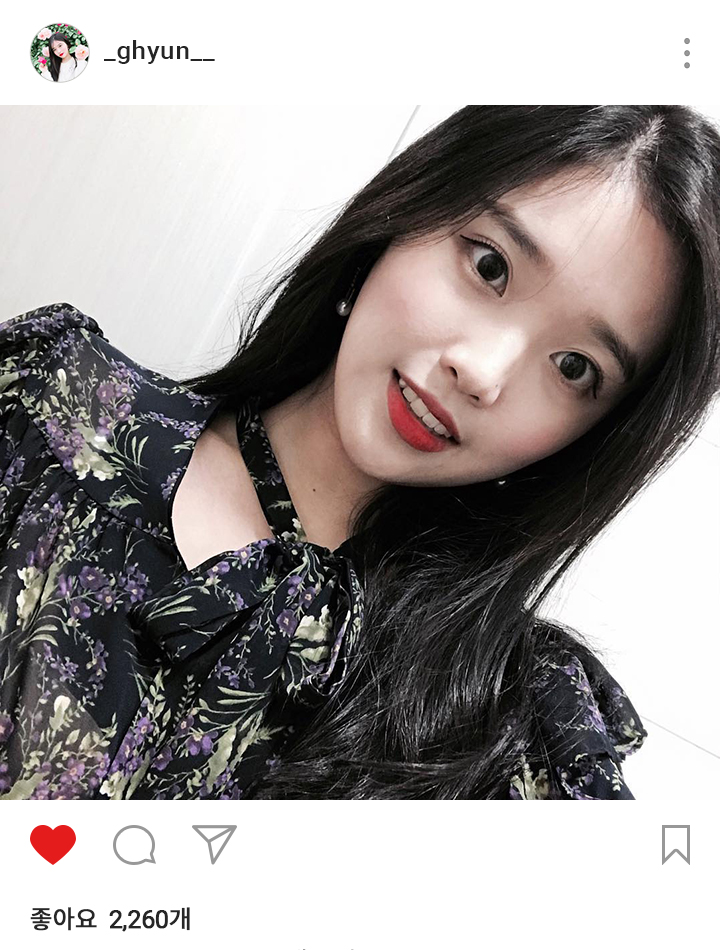The height and width of the screenshot is (950, 720).
Task: Open comments on this post
Action: [x=134, y=845]
